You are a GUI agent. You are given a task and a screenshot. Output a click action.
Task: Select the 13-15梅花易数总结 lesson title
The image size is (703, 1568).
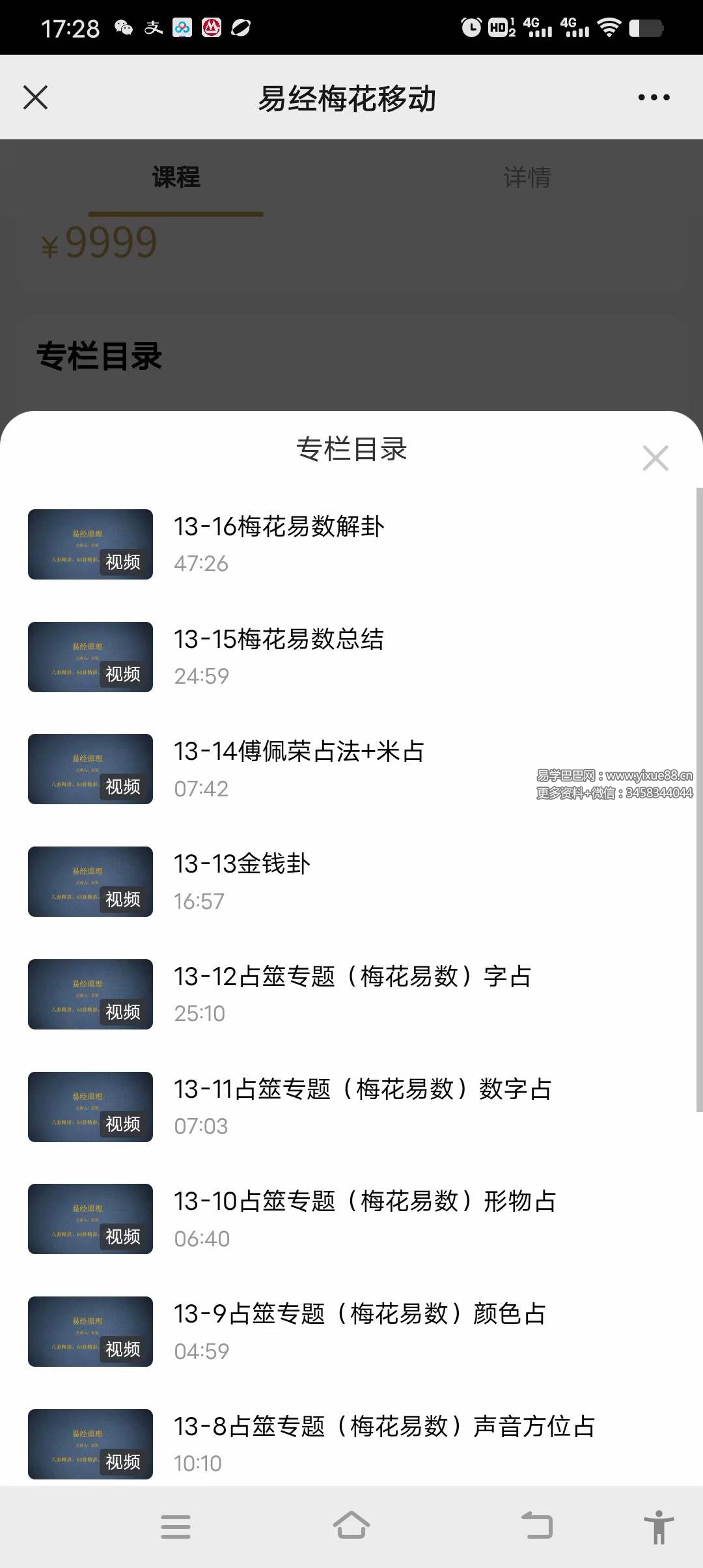pos(280,639)
